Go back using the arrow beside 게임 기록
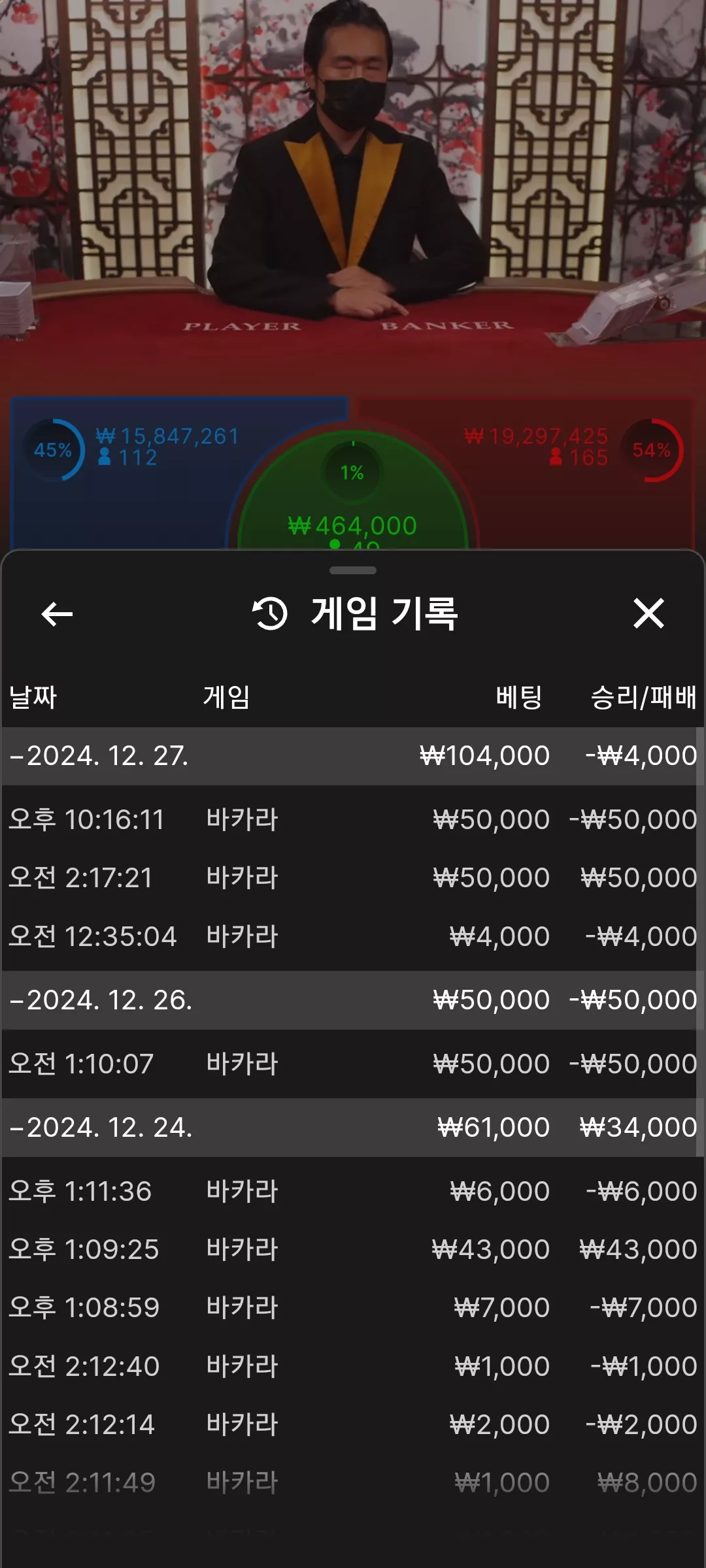Image resolution: width=706 pixels, height=1568 pixels. [x=57, y=613]
